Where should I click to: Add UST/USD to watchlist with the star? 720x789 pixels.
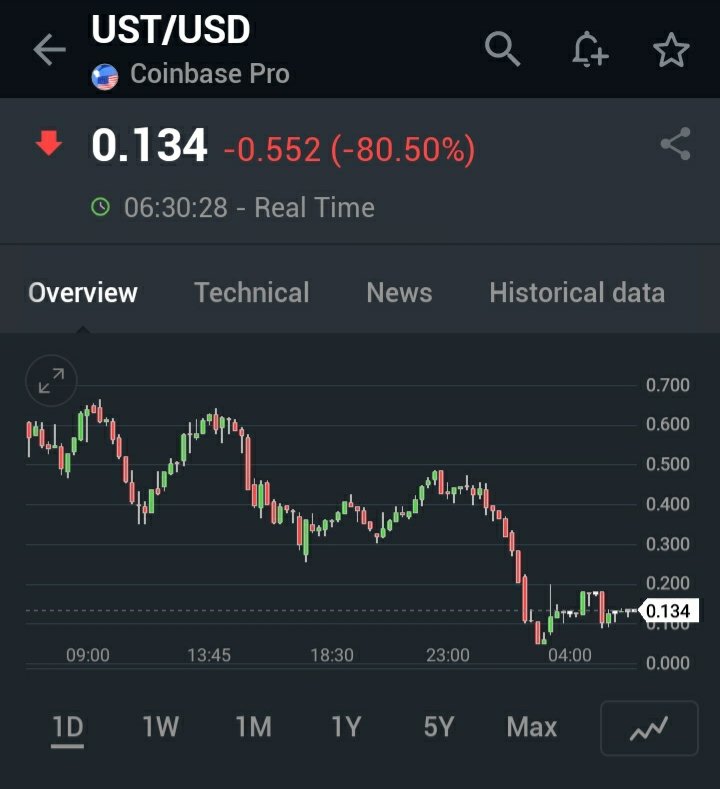click(671, 49)
